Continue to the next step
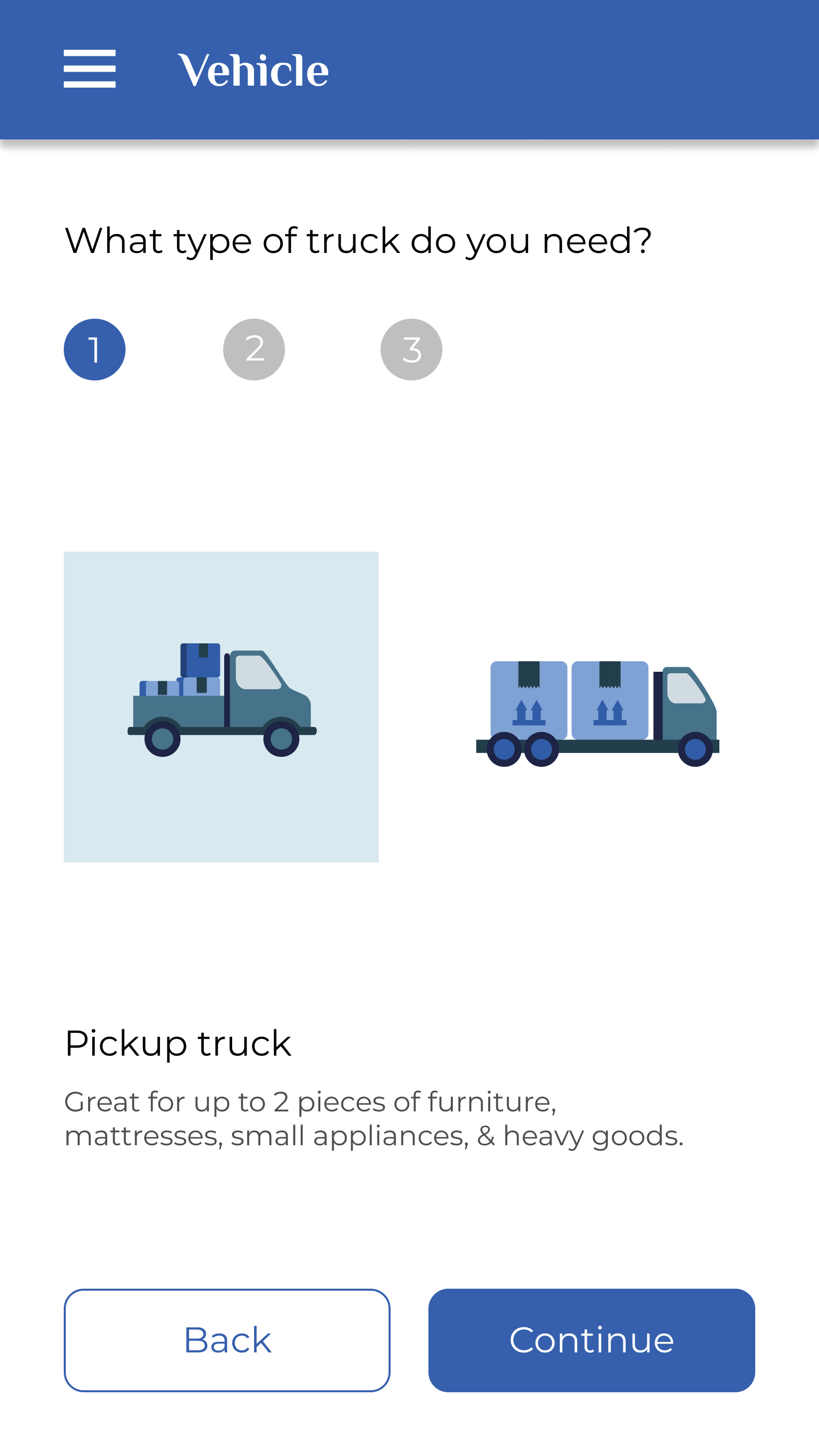819x1456 pixels. (591, 1339)
